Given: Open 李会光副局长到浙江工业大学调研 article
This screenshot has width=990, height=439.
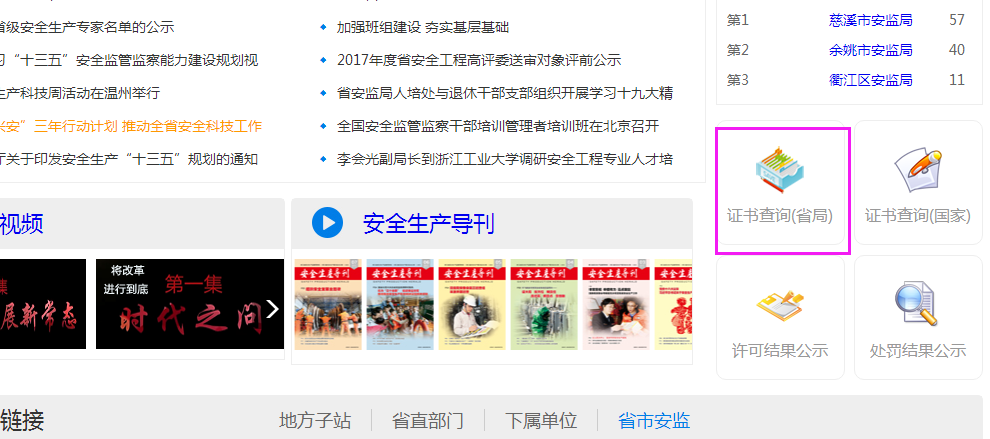Looking at the screenshot, I should (504, 159).
